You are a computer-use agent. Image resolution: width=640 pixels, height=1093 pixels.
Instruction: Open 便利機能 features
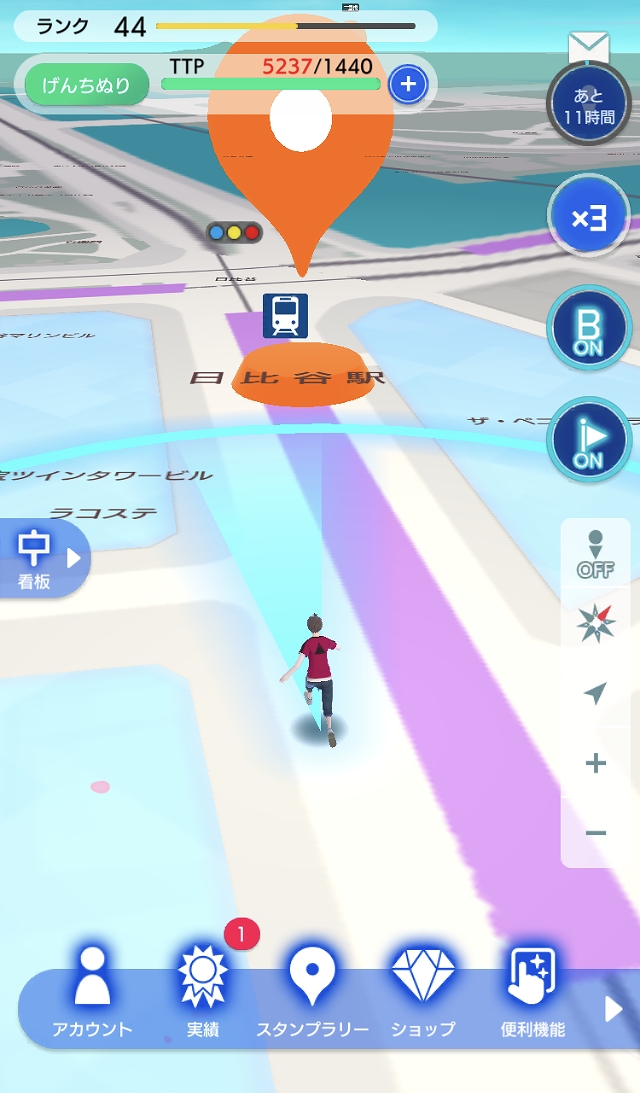(x=532, y=992)
